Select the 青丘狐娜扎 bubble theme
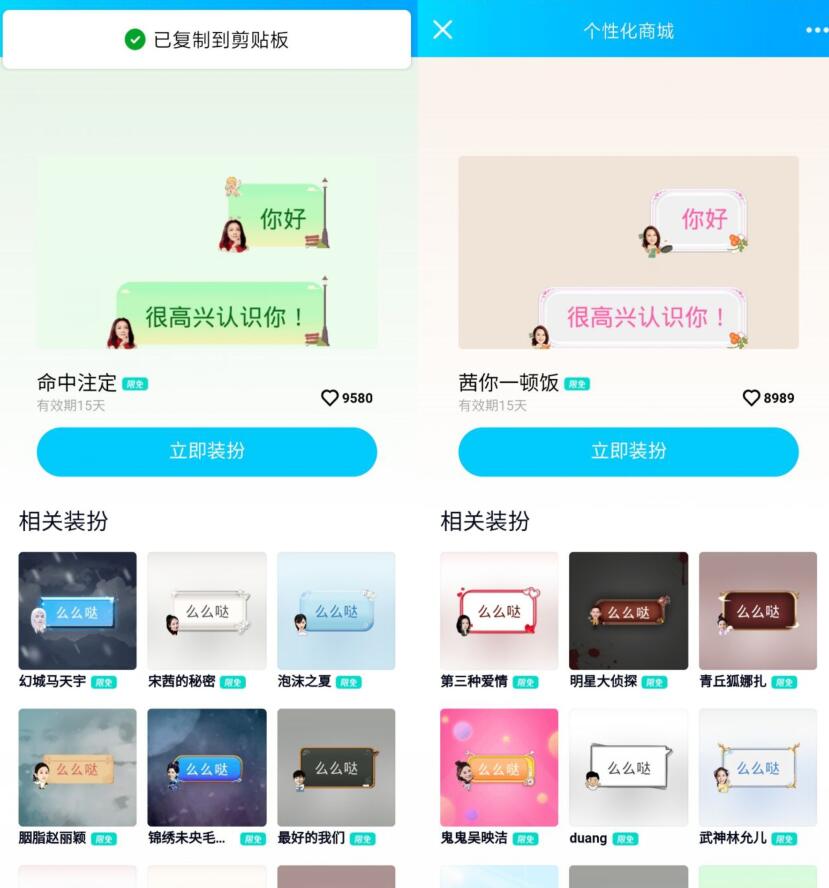This screenshot has width=829, height=888. click(x=758, y=611)
